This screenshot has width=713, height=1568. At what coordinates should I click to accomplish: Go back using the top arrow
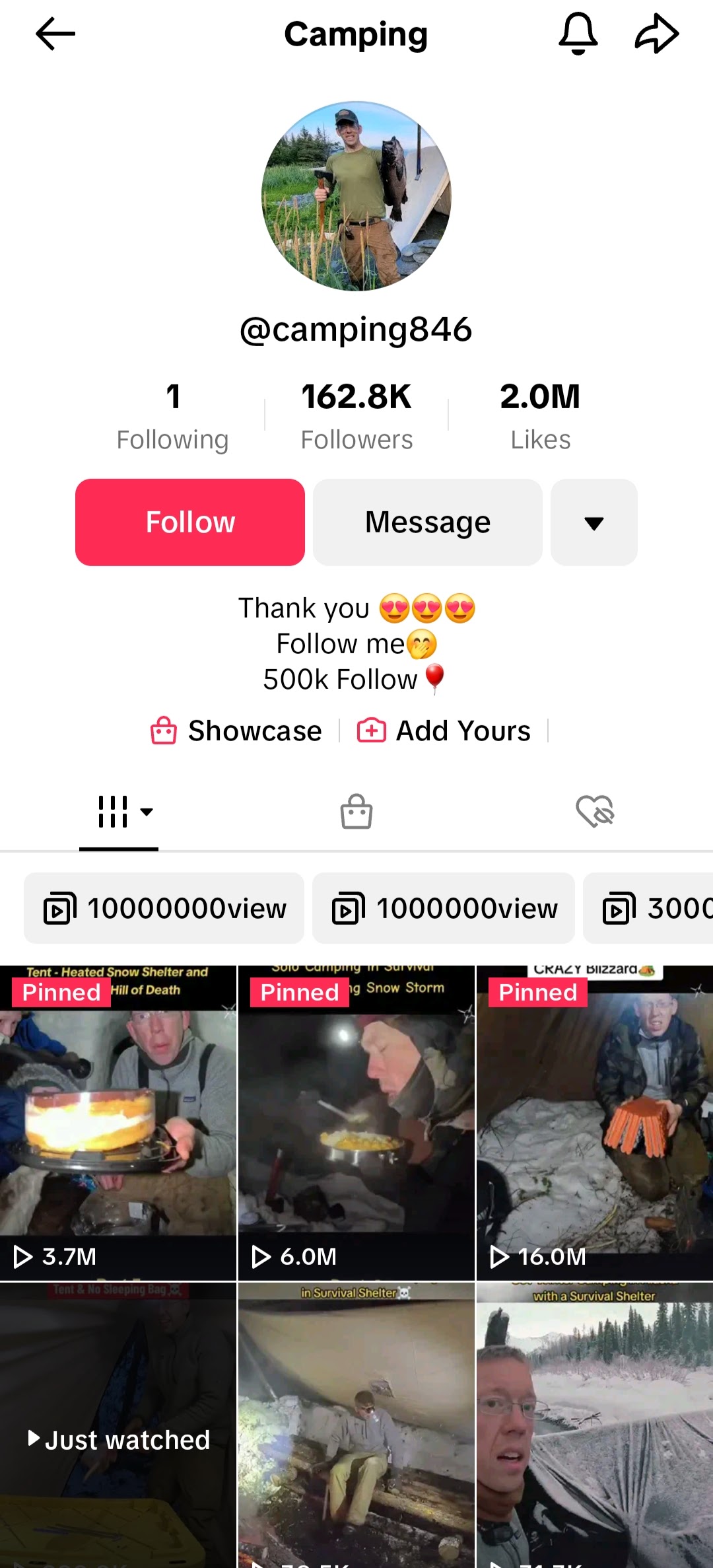pyautogui.click(x=55, y=34)
